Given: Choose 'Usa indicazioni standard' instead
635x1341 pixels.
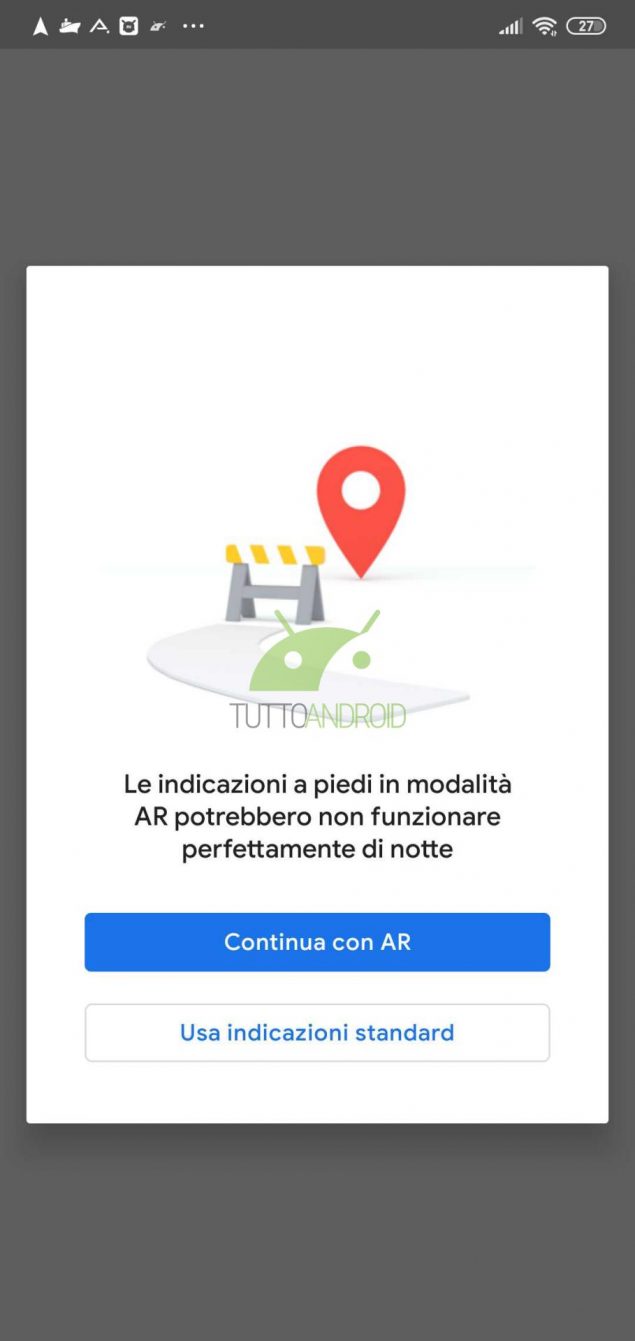Looking at the screenshot, I should coord(317,1032).
